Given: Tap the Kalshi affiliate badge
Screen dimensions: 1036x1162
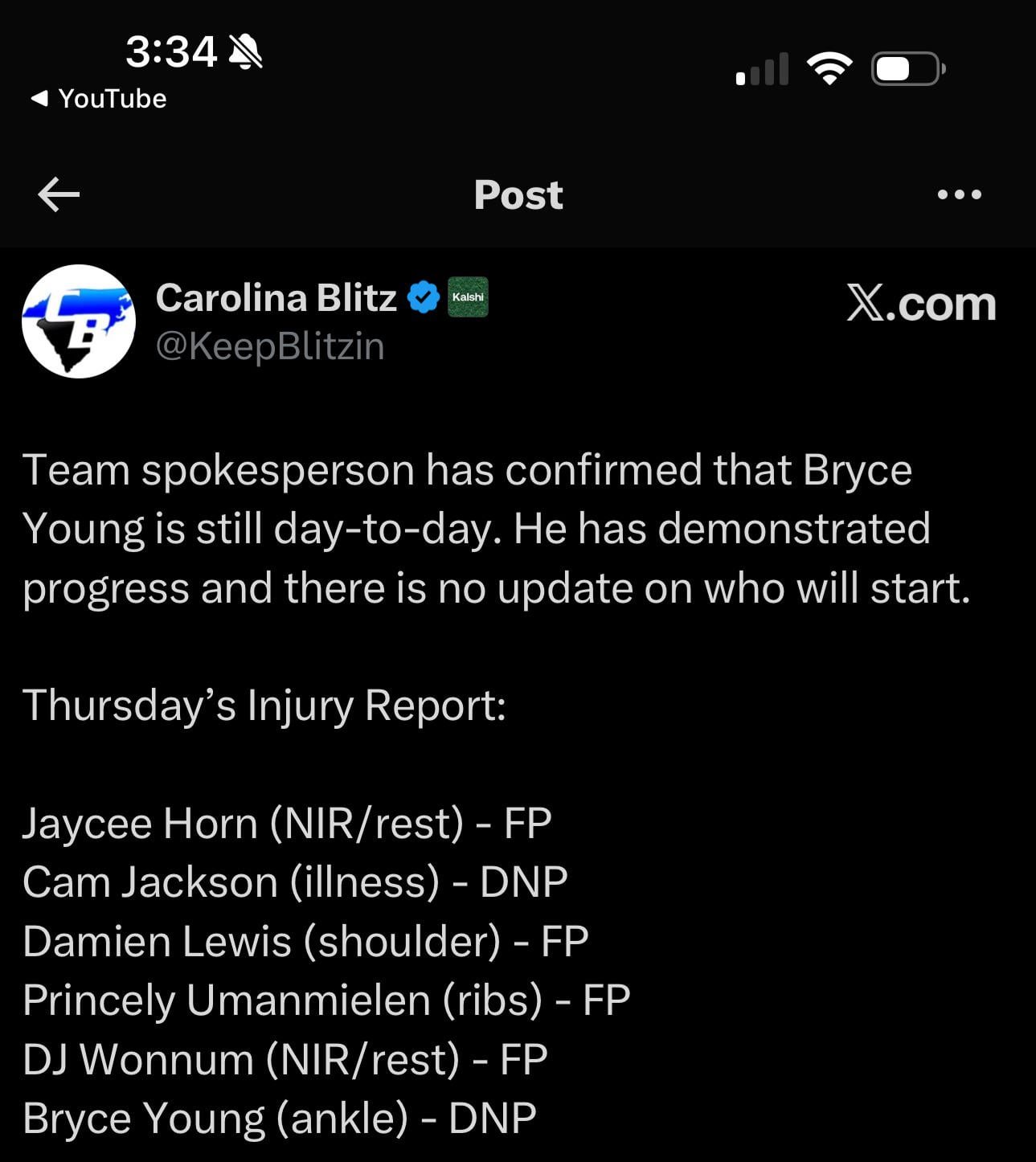Looking at the screenshot, I should click(x=468, y=297).
